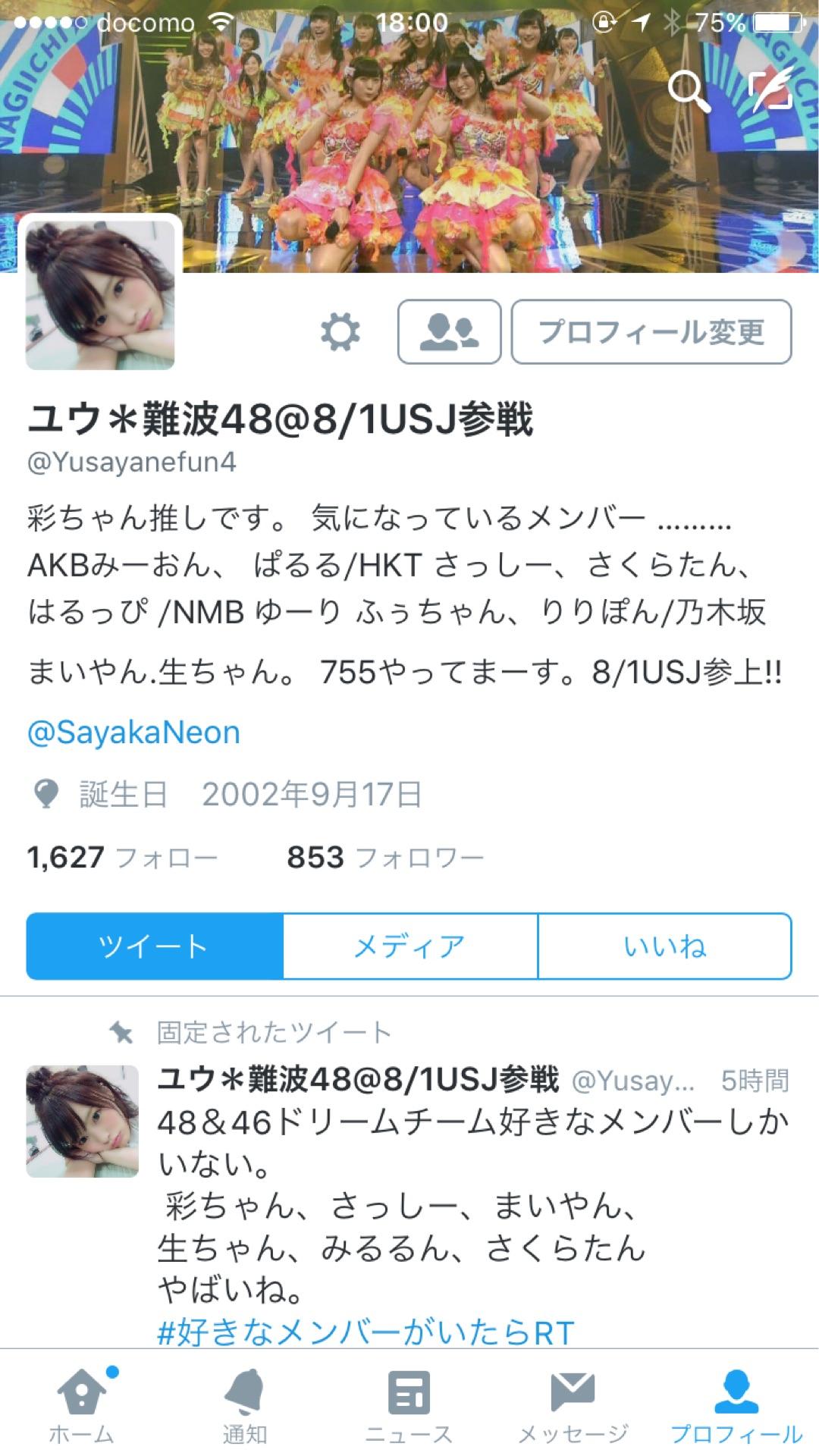View the 1,627 フォロー following list
This screenshot has width=819, height=1456.
click(123, 858)
